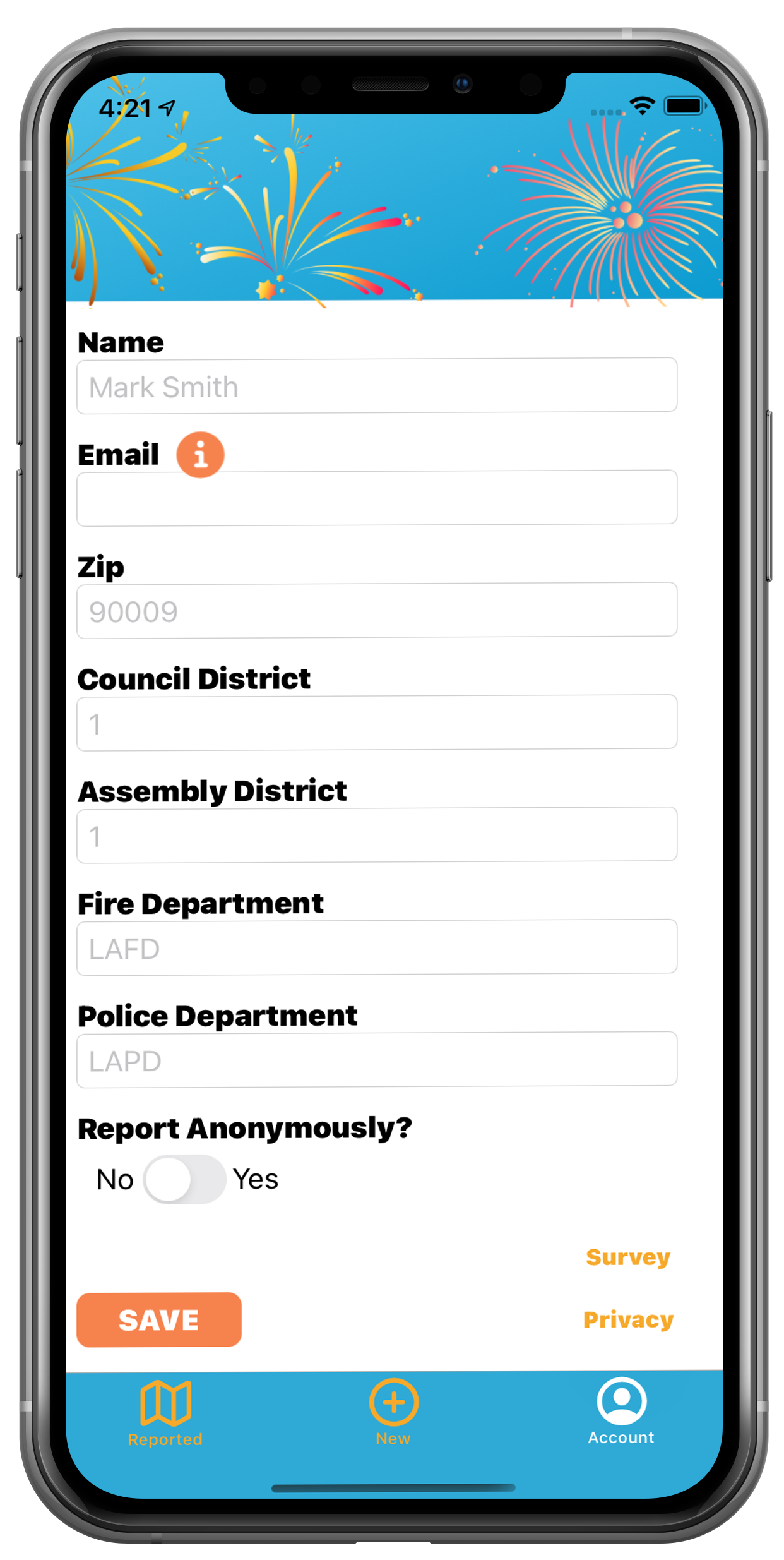The height and width of the screenshot is (1560, 784).
Task: Tap the Email input field
Action: [x=377, y=498]
